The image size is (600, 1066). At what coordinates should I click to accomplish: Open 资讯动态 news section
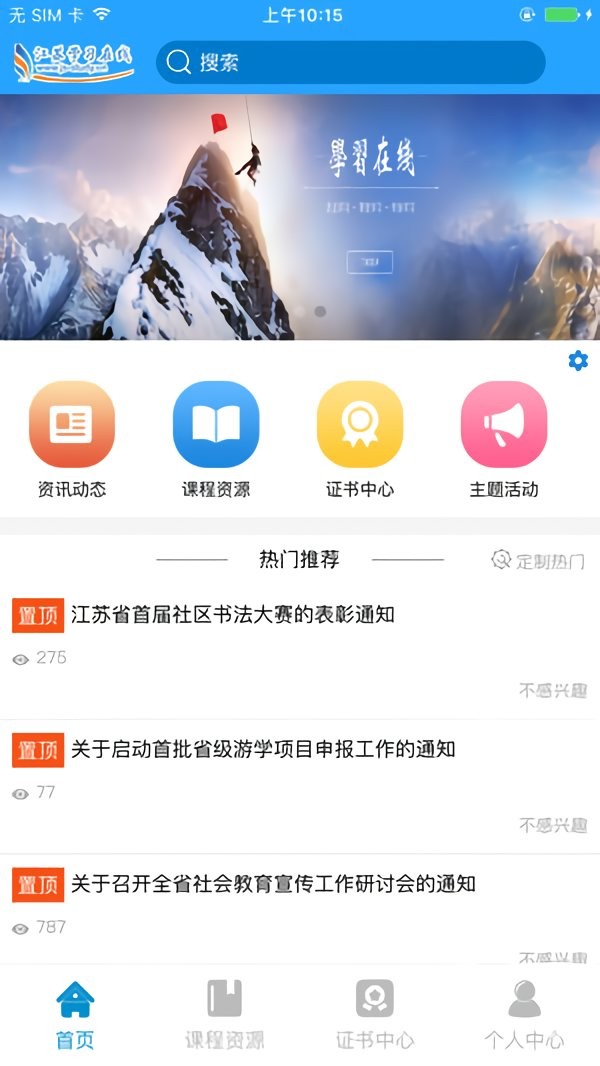coord(72,440)
